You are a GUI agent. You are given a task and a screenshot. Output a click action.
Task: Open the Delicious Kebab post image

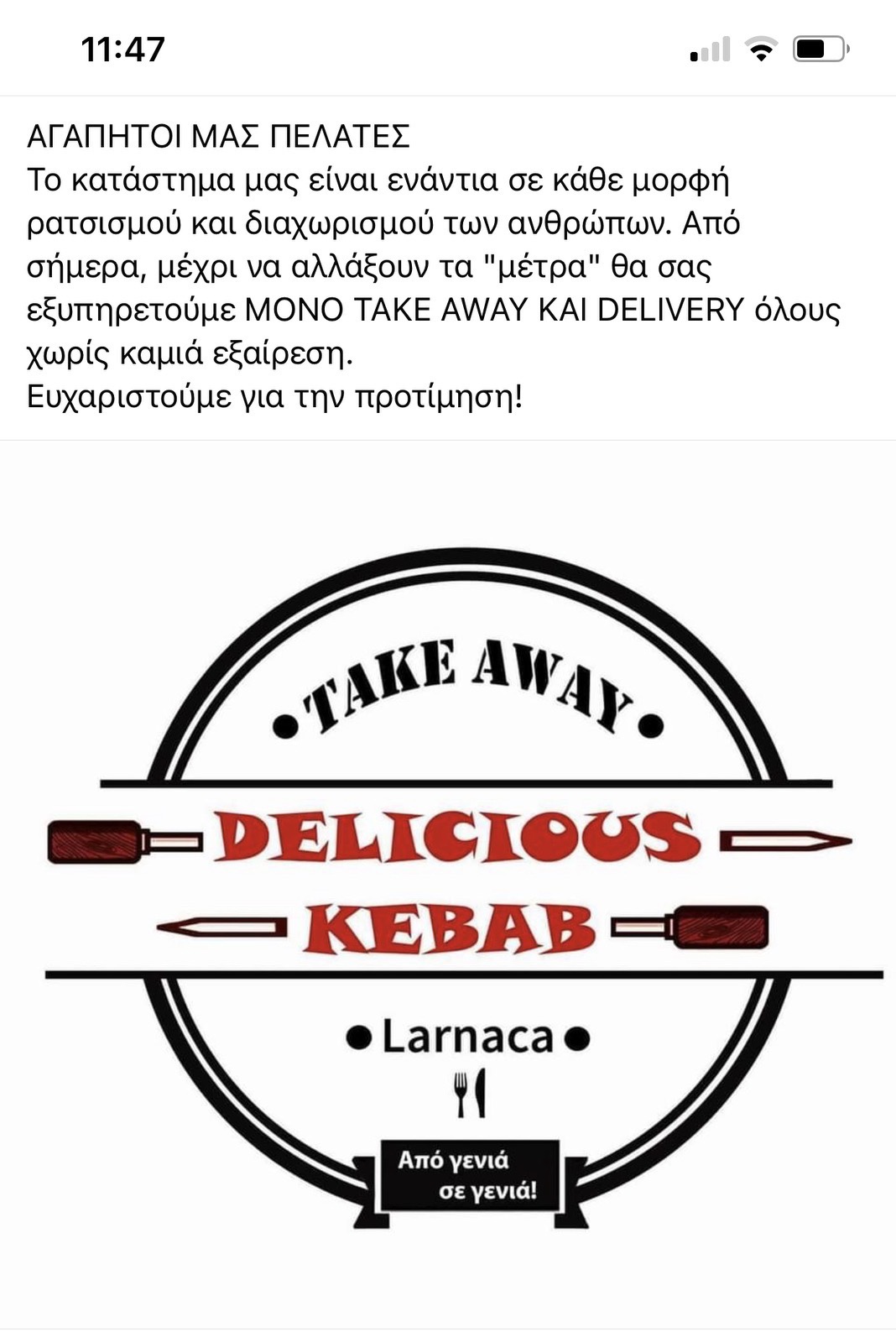coord(448,886)
